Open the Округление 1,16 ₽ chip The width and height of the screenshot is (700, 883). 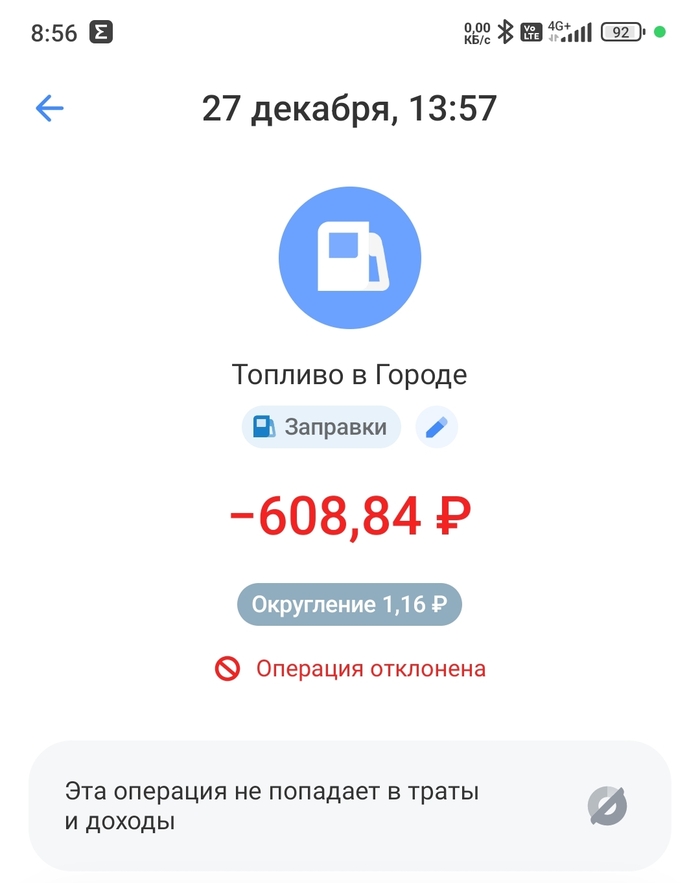[x=349, y=605]
